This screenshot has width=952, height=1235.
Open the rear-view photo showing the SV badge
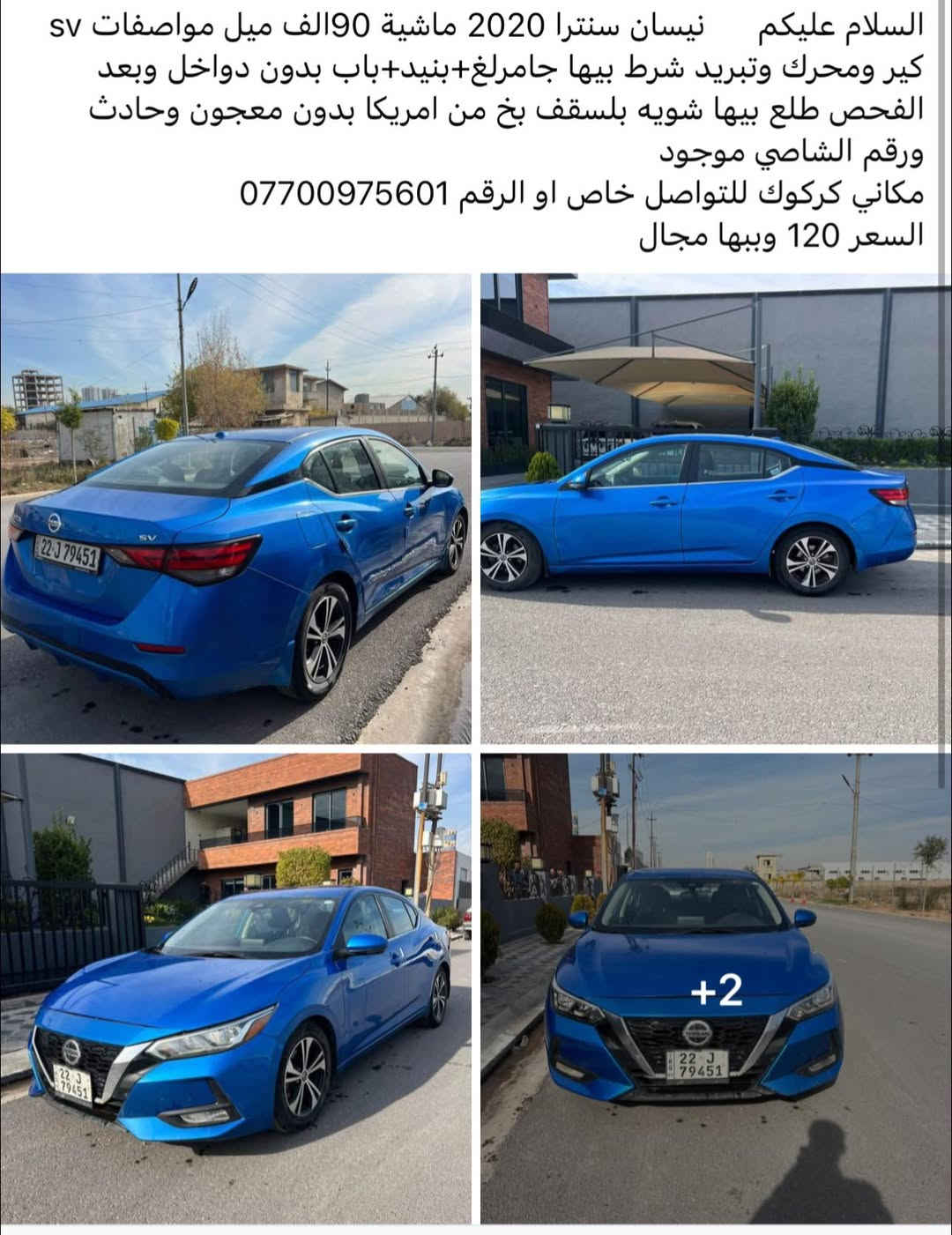coord(235,509)
